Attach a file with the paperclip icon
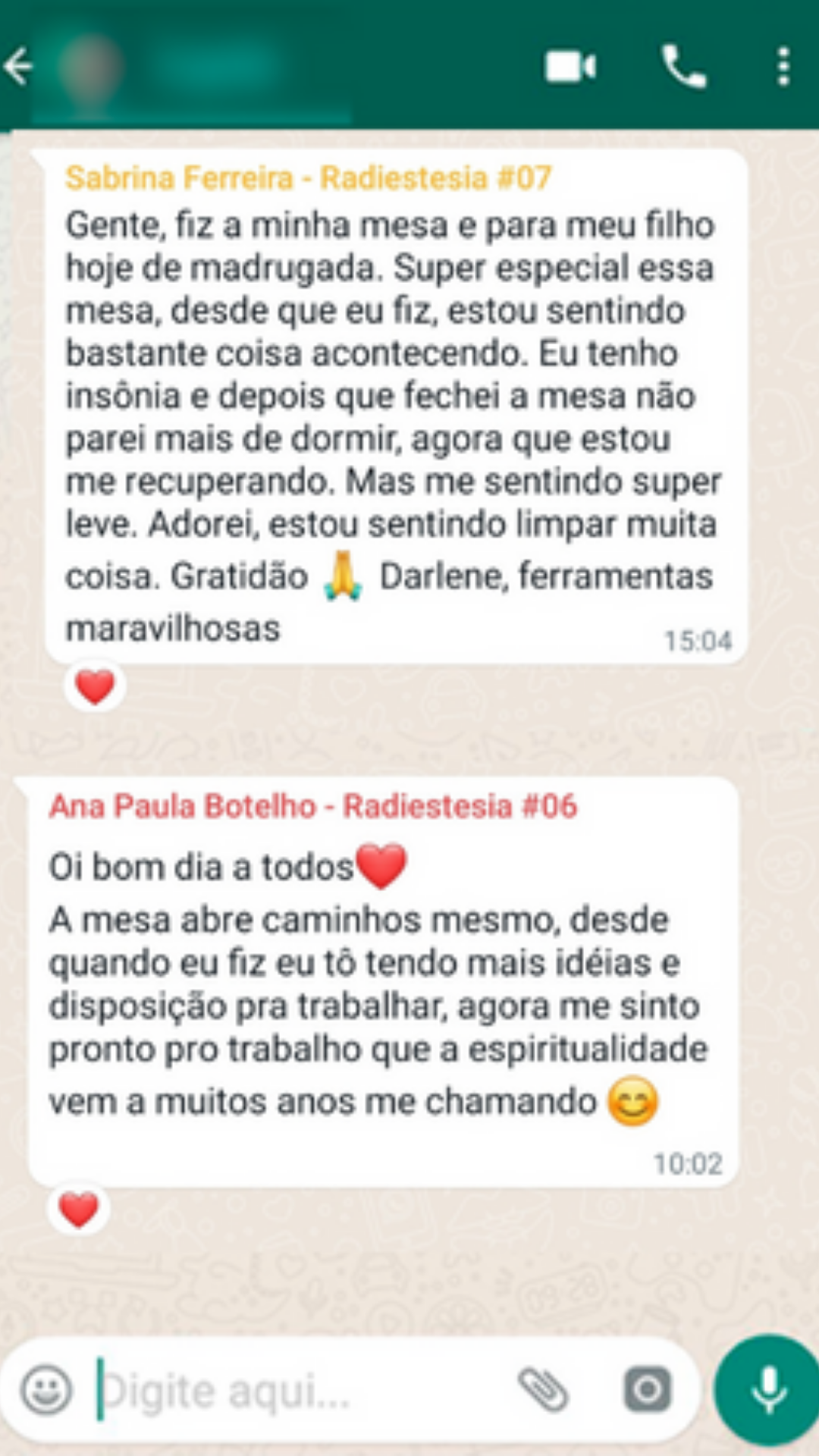 click(543, 1390)
